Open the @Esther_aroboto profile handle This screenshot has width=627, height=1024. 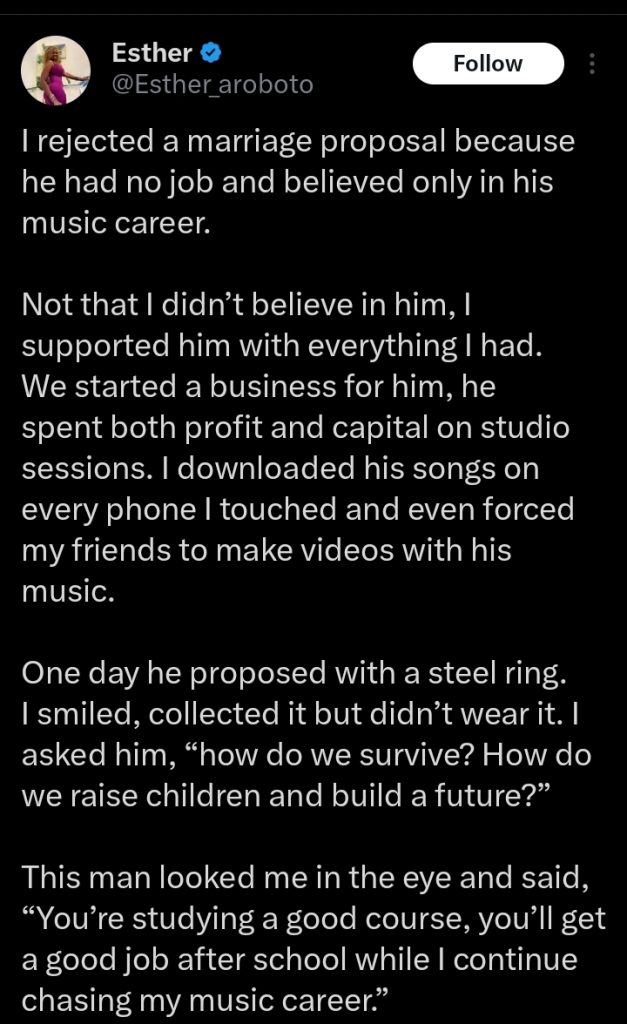click(x=212, y=84)
